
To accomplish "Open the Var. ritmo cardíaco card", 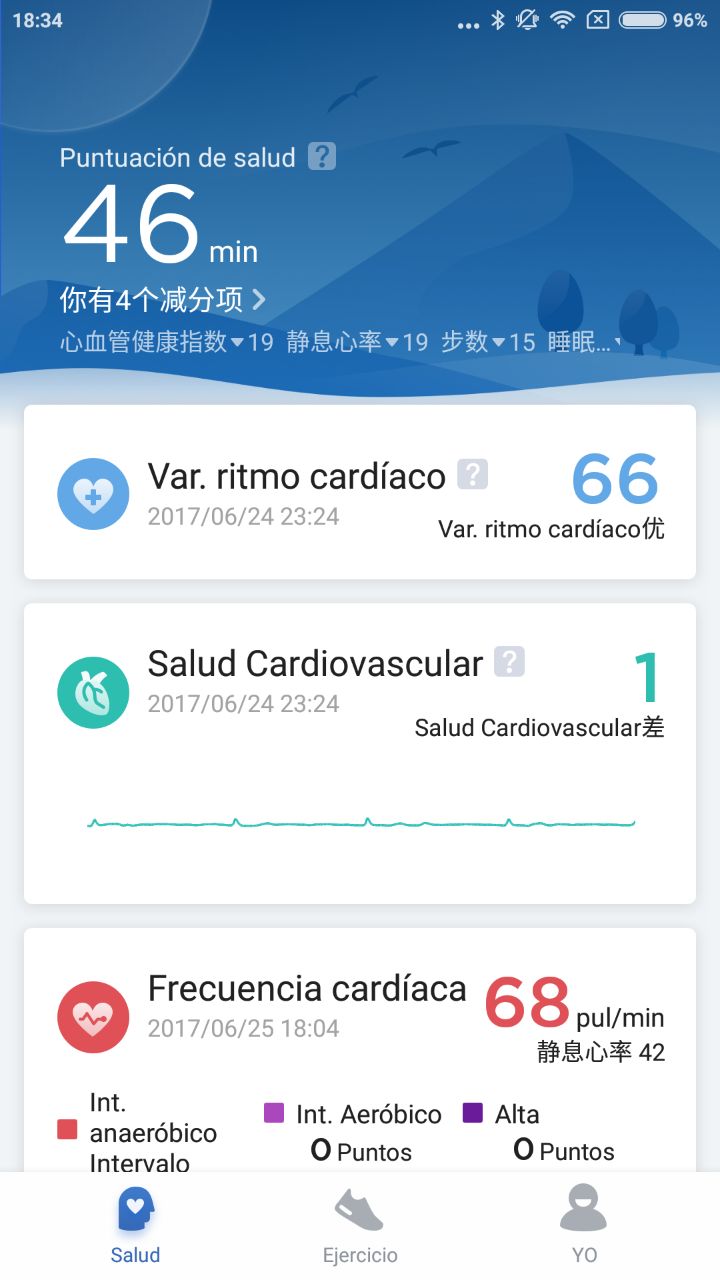I will (360, 492).
